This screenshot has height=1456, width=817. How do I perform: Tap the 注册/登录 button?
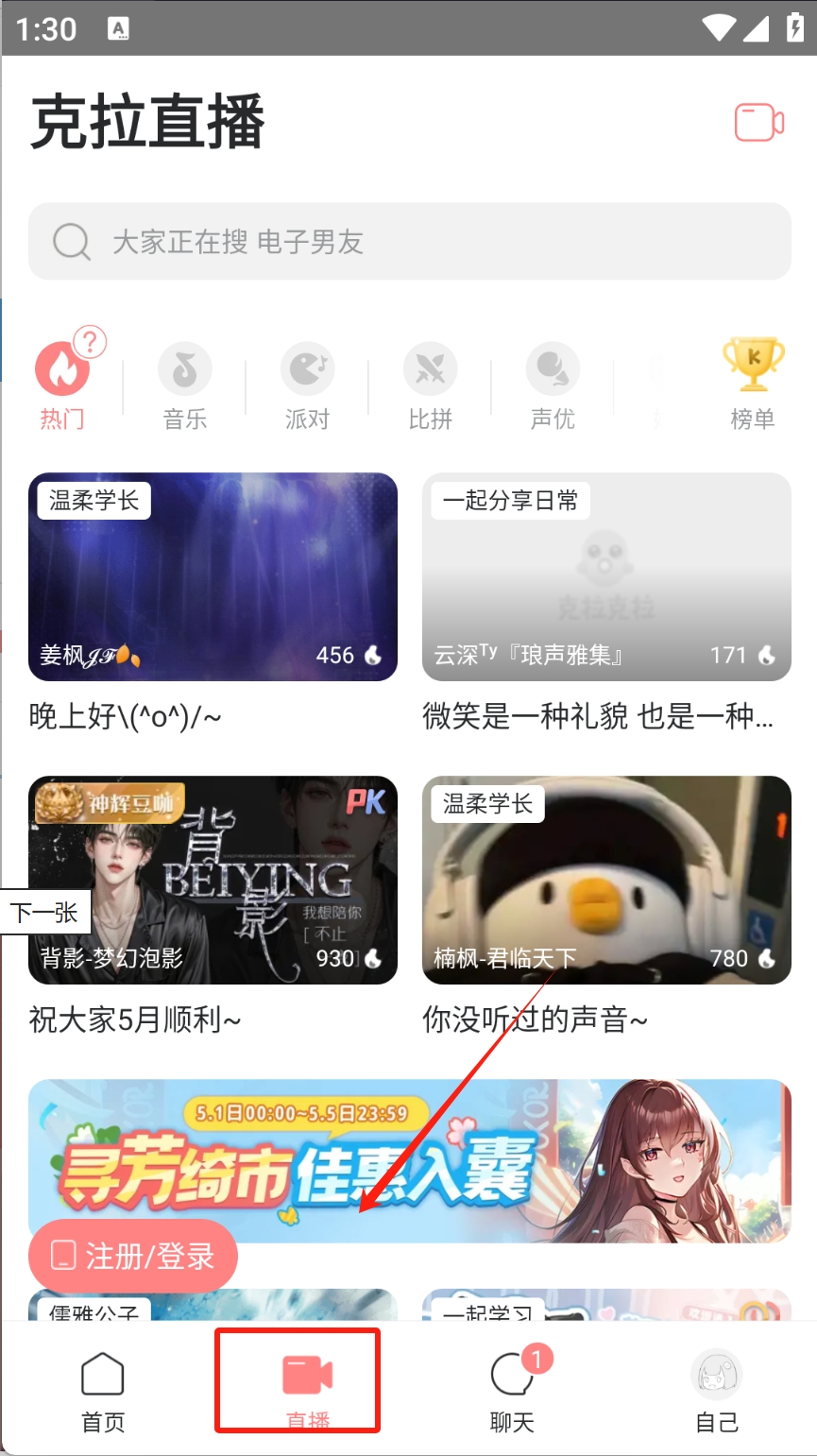pyautogui.click(x=133, y=1256)
